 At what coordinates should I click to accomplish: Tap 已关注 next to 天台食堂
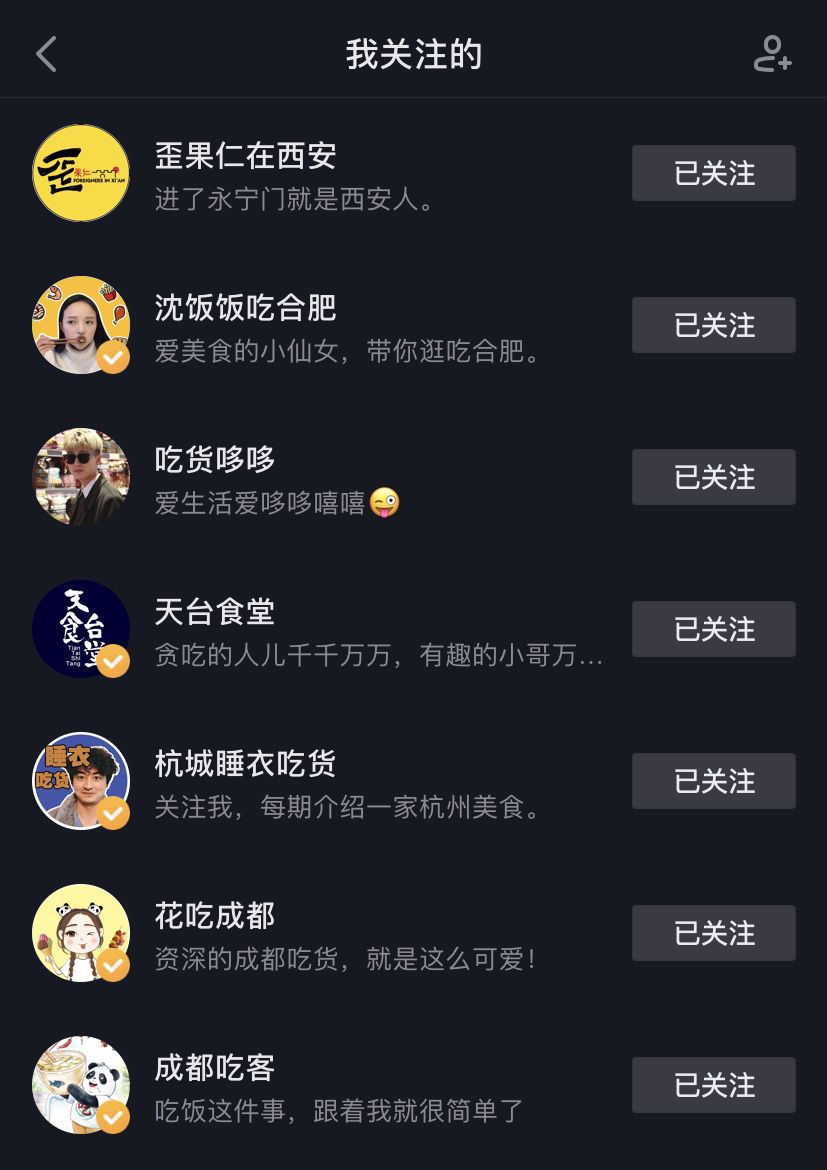pos(713,629)
